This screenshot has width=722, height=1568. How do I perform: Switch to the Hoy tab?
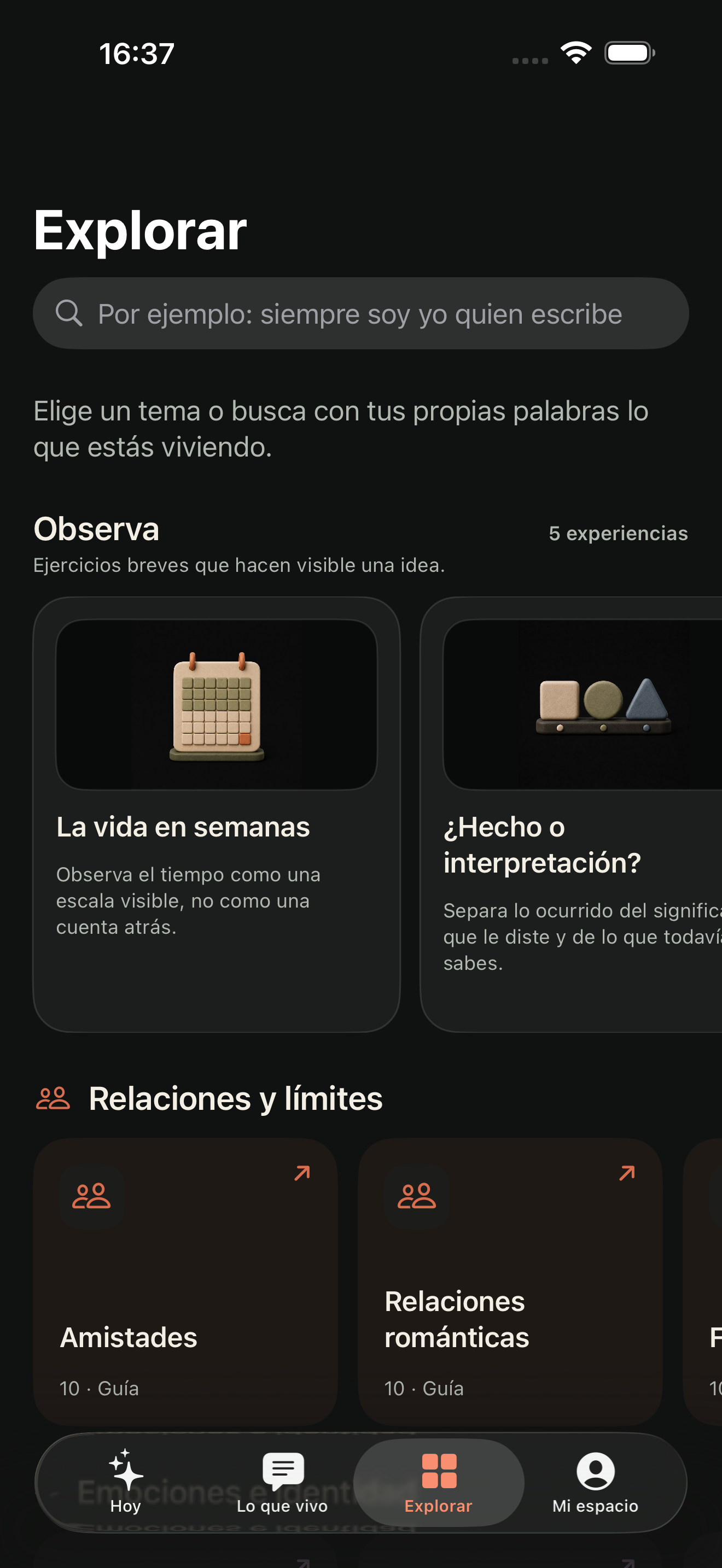(125, 1482)
